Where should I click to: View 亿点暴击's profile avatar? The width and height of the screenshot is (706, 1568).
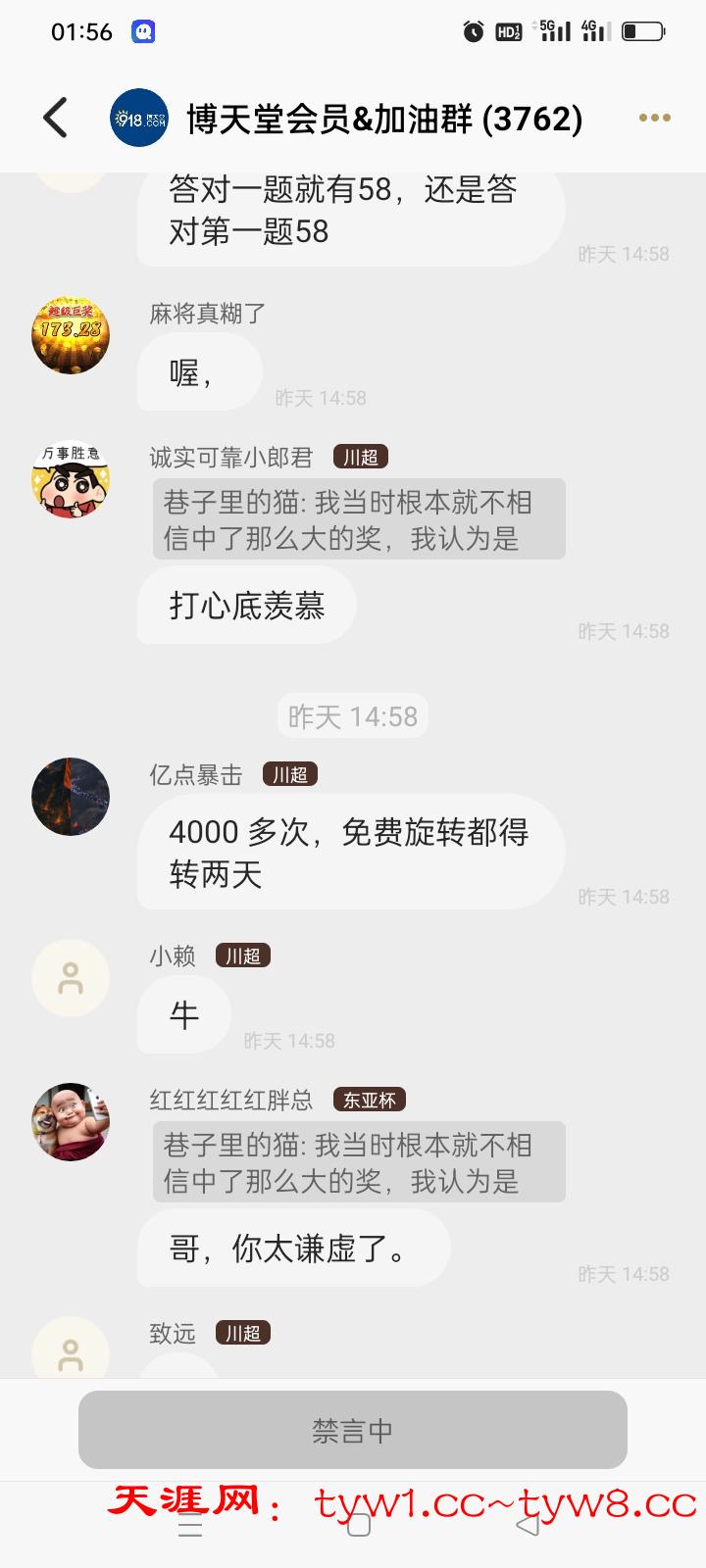pyautogui.click(x=71, y=797)
